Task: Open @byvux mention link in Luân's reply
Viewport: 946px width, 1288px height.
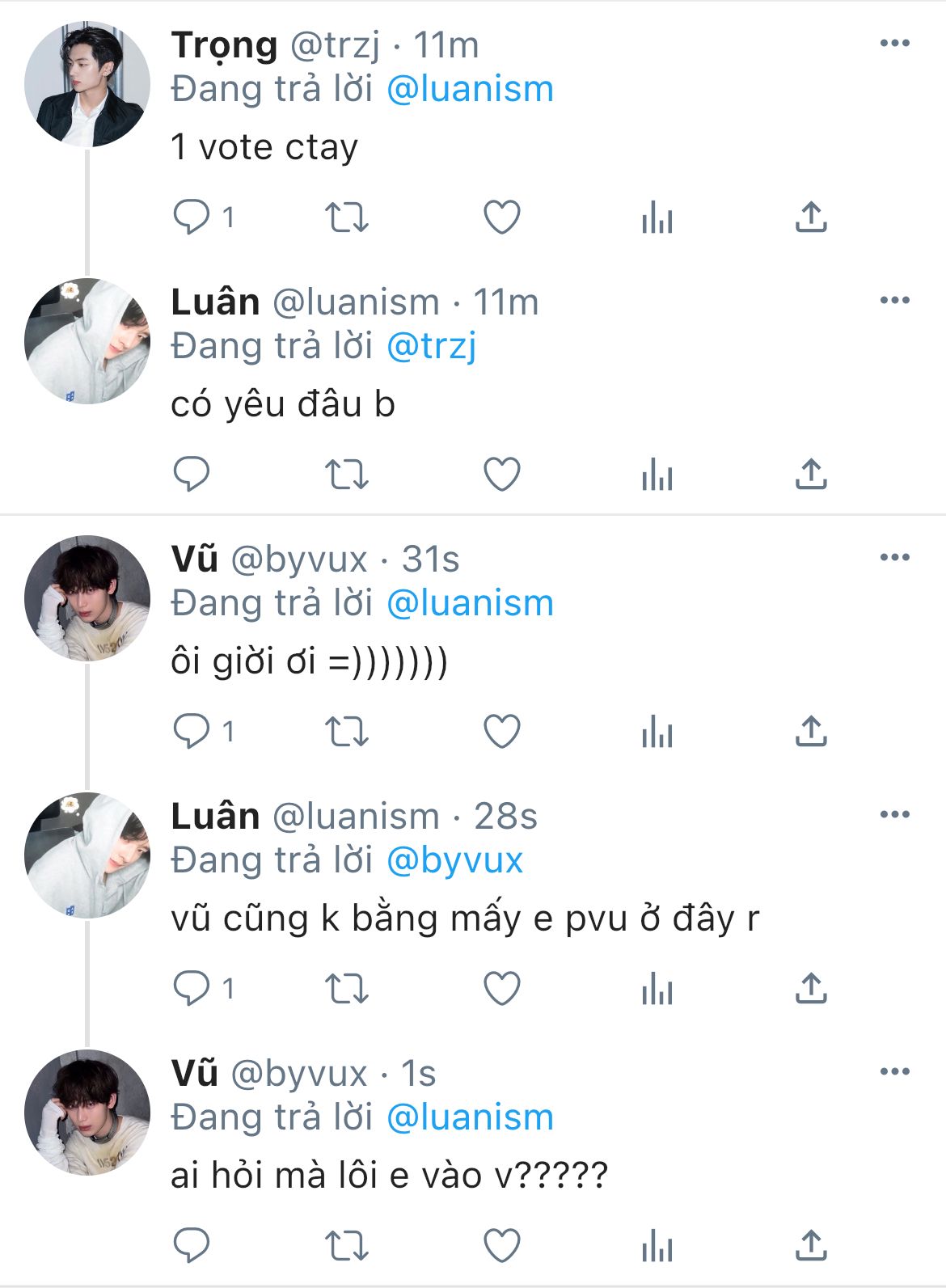Action: 454,860
